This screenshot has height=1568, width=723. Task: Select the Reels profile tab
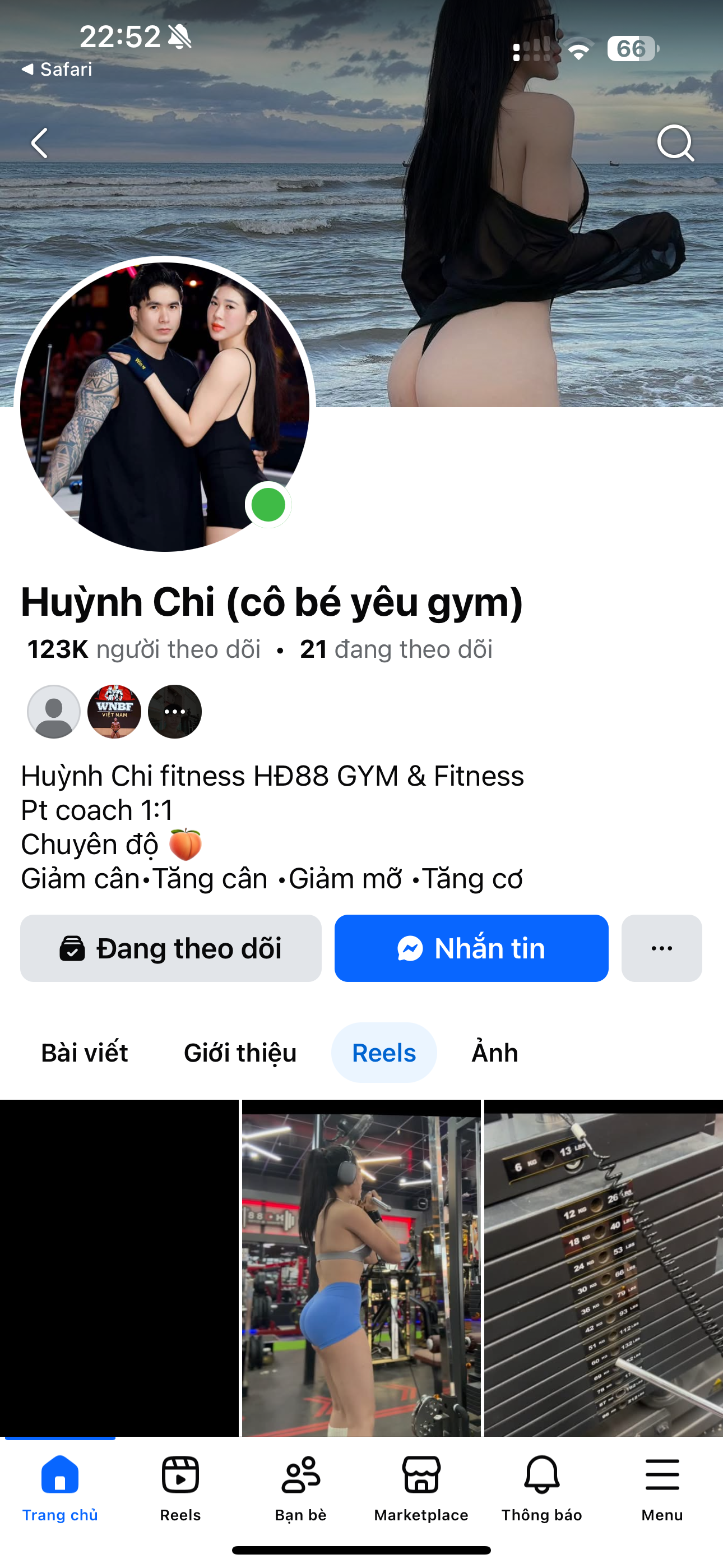click(x=383, y=1053)
